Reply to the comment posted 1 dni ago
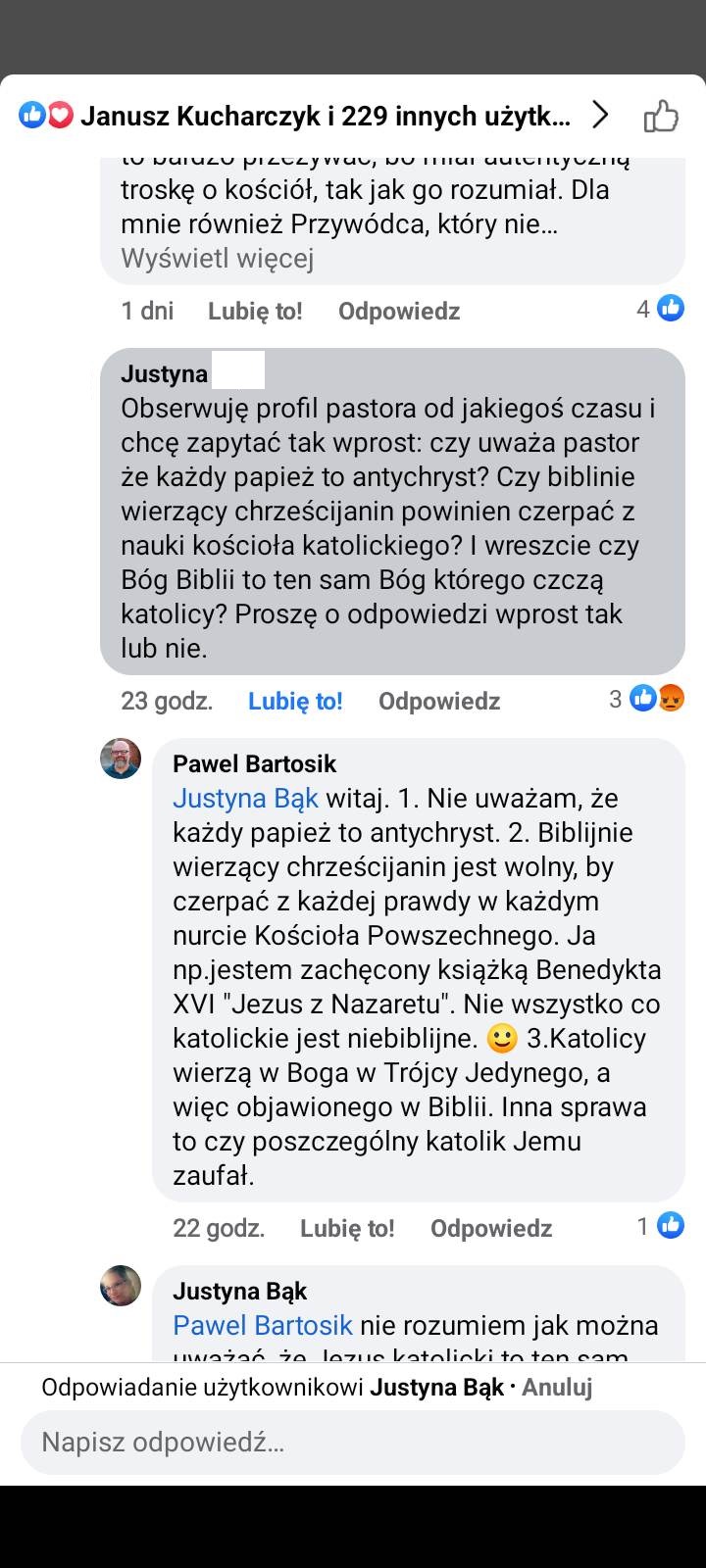 click(x=399, y=312)
